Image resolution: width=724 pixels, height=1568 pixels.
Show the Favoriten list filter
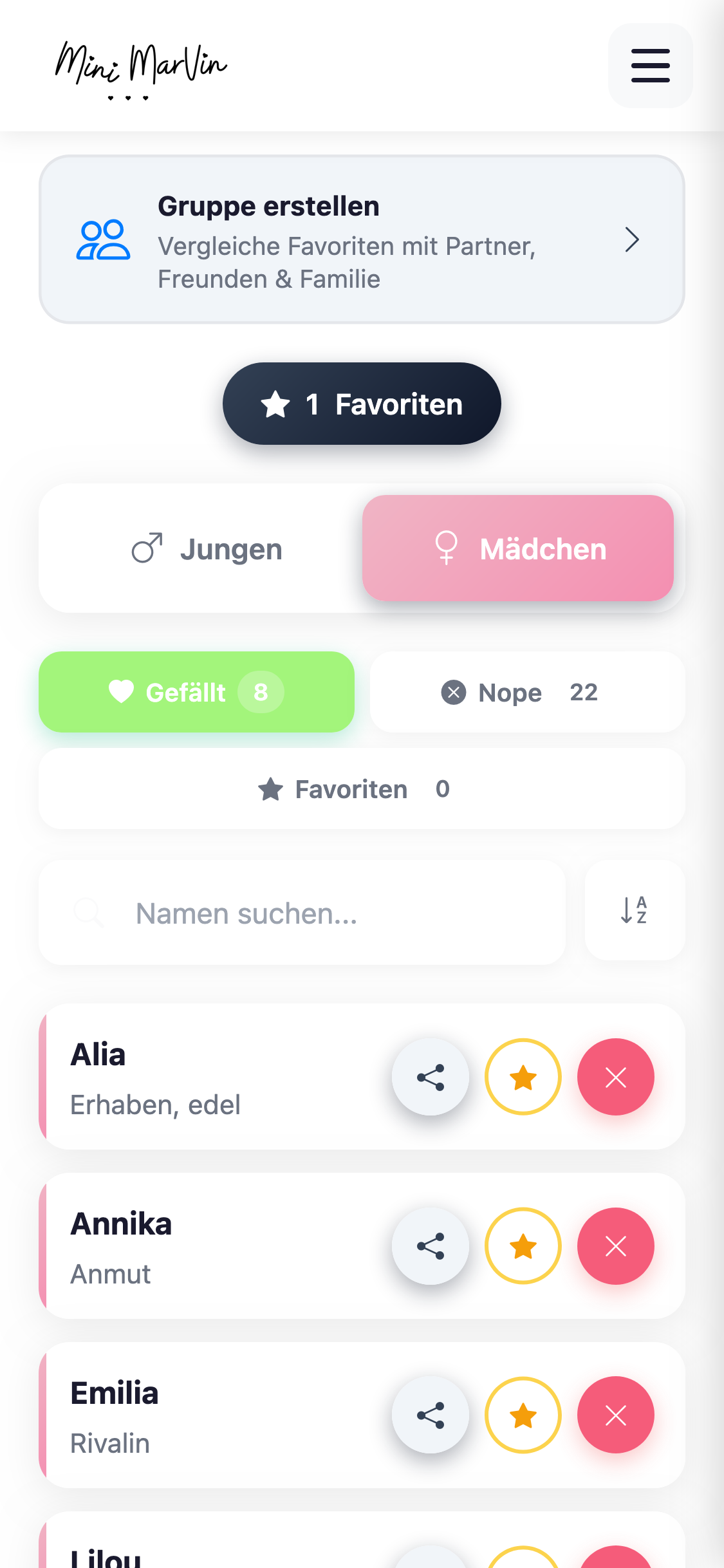(362, 789)
